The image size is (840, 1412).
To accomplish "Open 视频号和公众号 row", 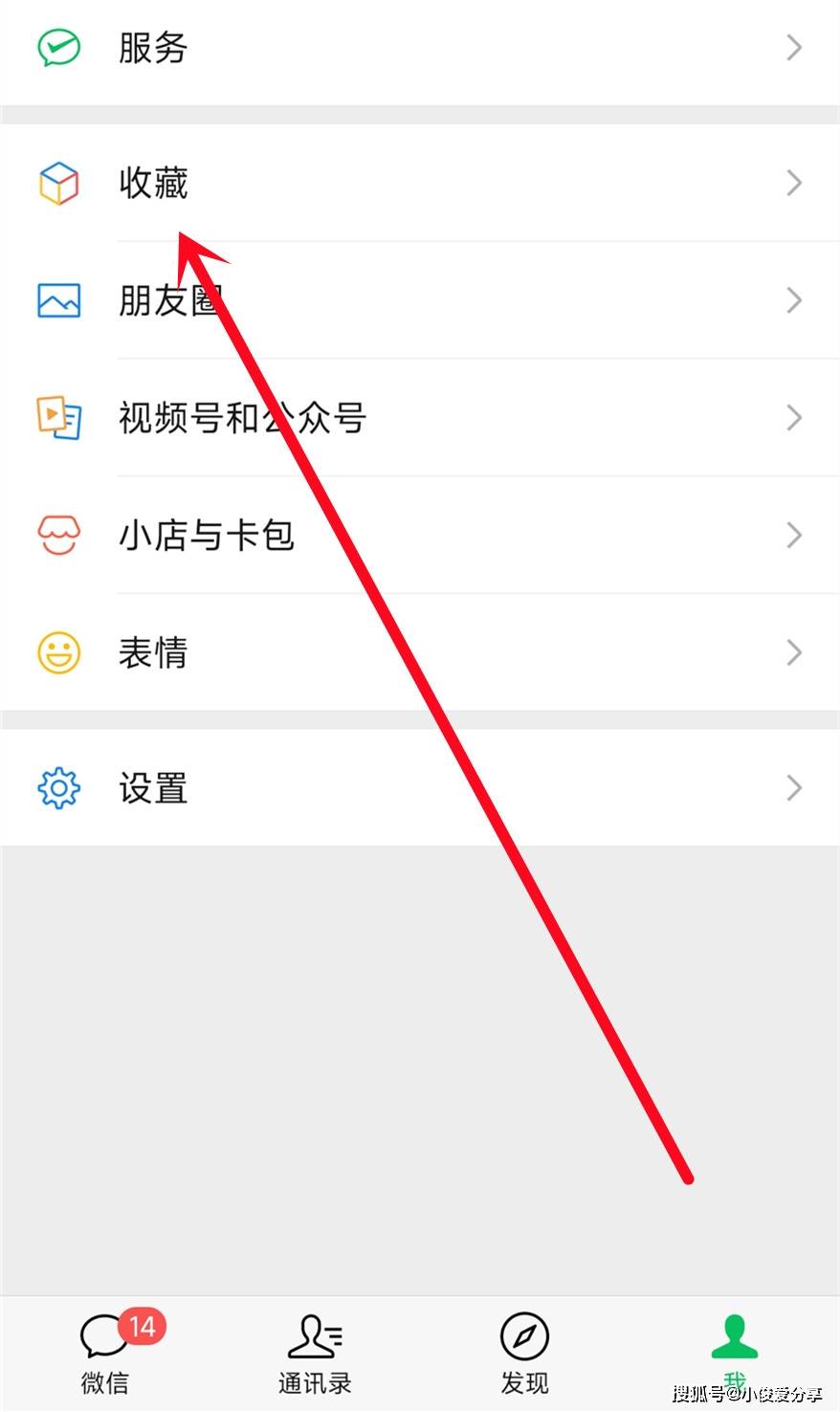I will click(241, 418).
